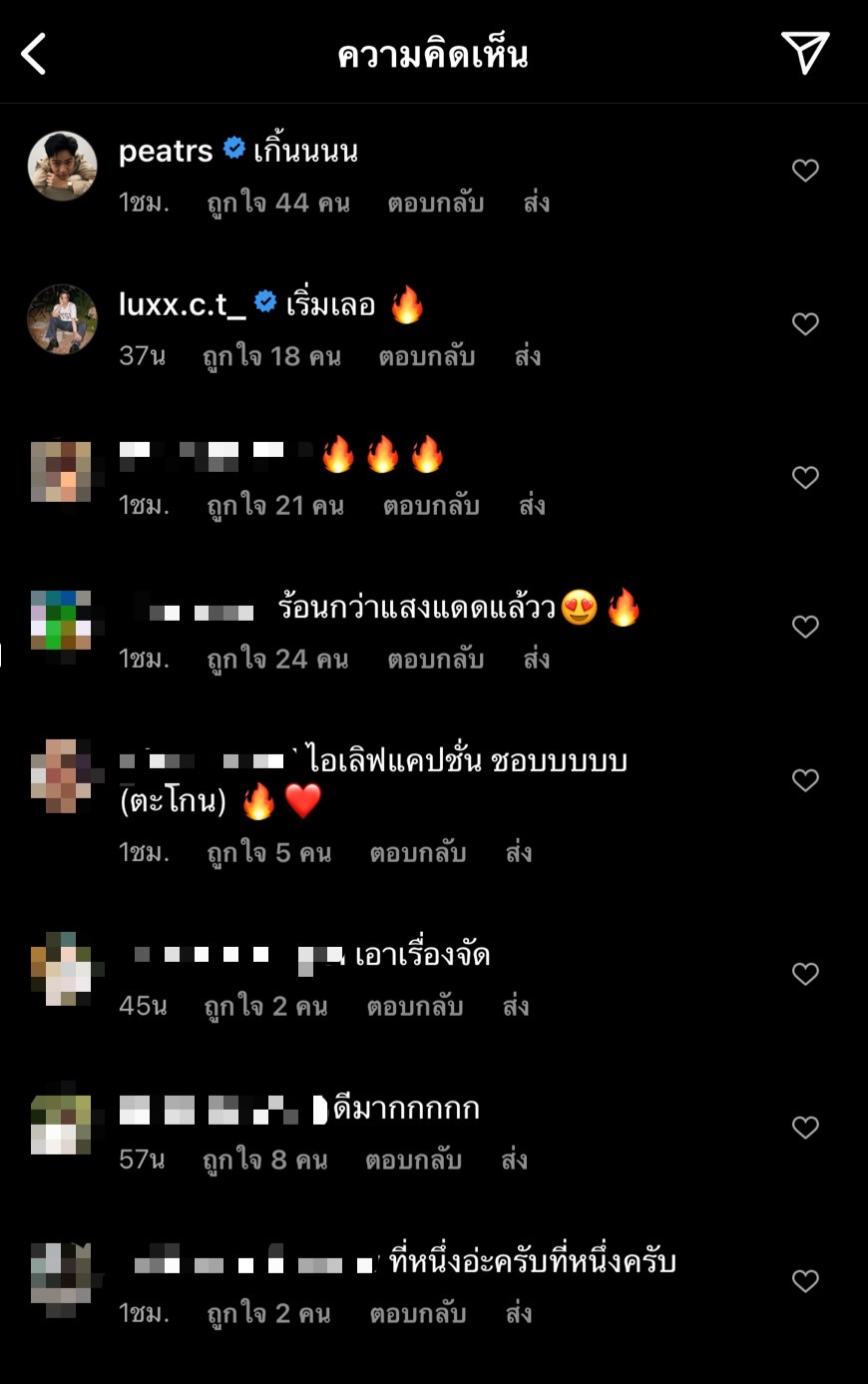Like the ที่หนึ่งอ่ะครับที่หนึ่งครับ comment
The width and height of the screenshot is (868, 1384).
point(805,1281)
